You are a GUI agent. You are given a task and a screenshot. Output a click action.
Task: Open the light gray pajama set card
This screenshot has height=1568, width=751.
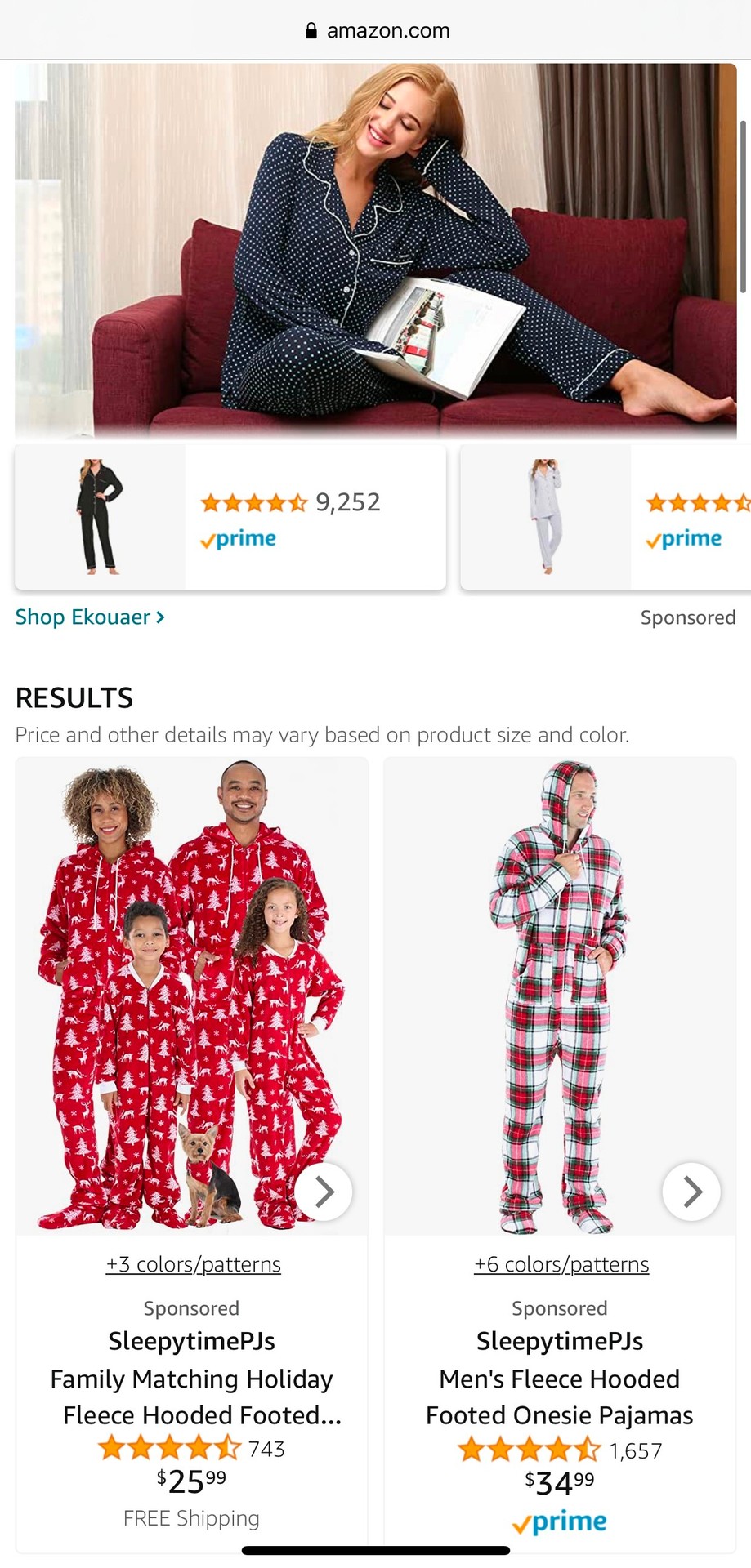606,517
